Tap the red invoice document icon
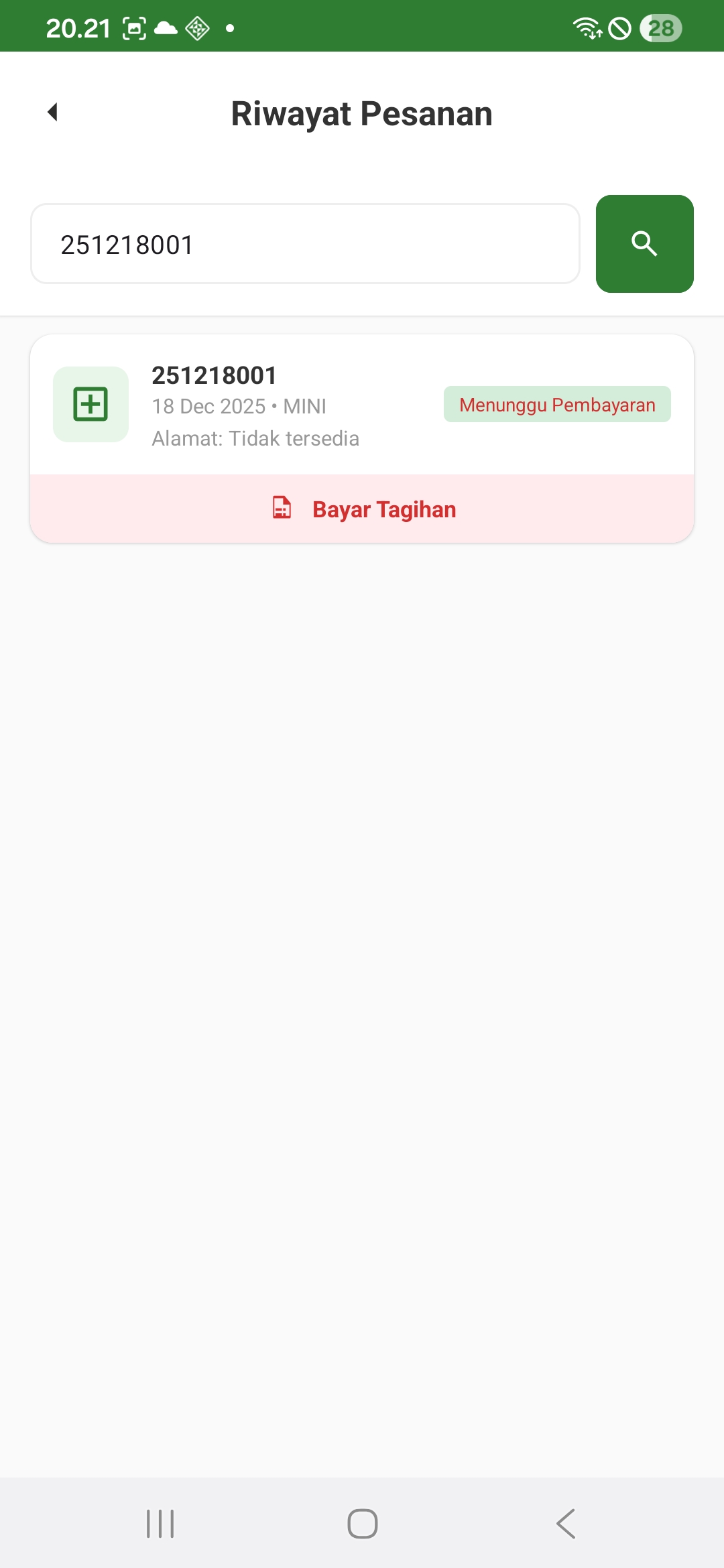Viewport: 724px width, 1568px height. (x=282, y=508)
